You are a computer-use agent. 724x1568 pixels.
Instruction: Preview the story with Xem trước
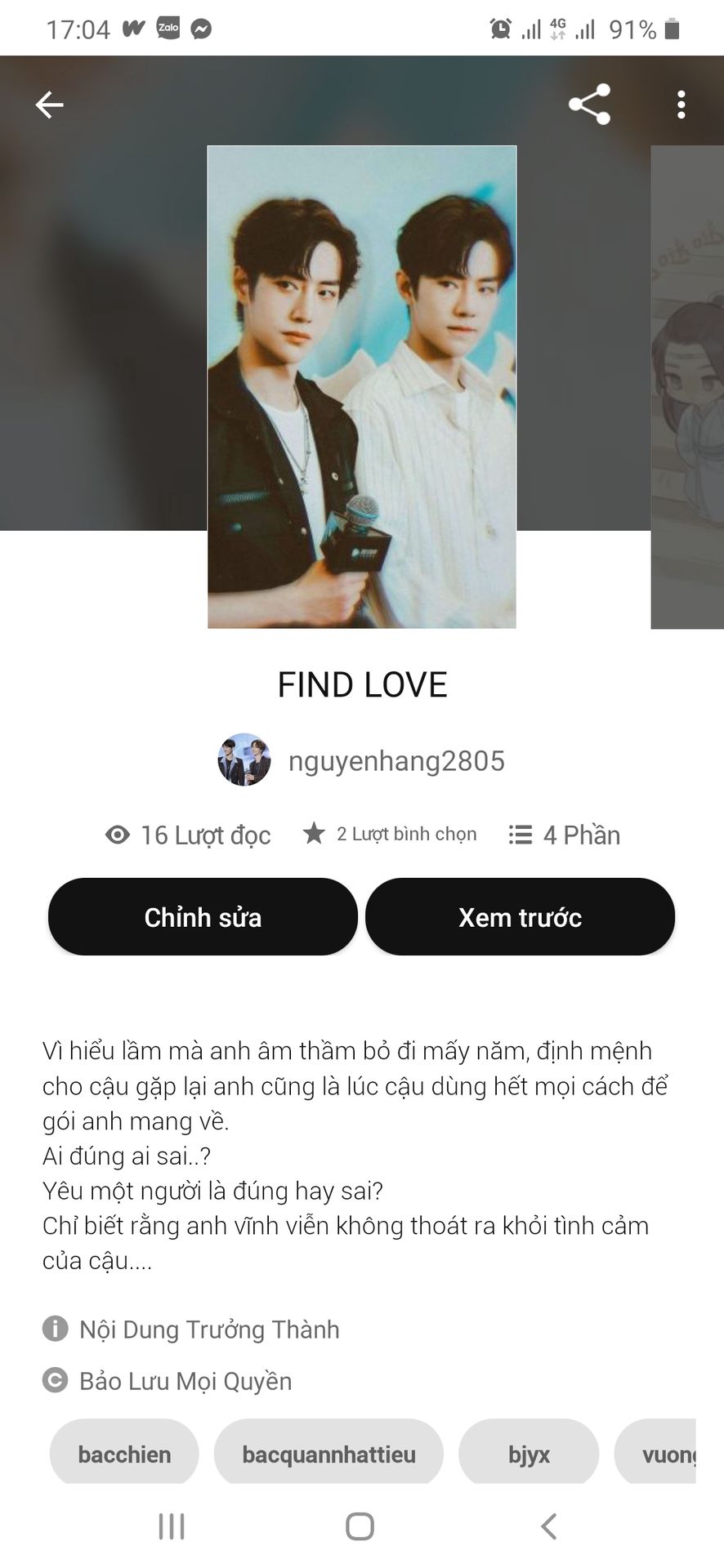[520, 917]
